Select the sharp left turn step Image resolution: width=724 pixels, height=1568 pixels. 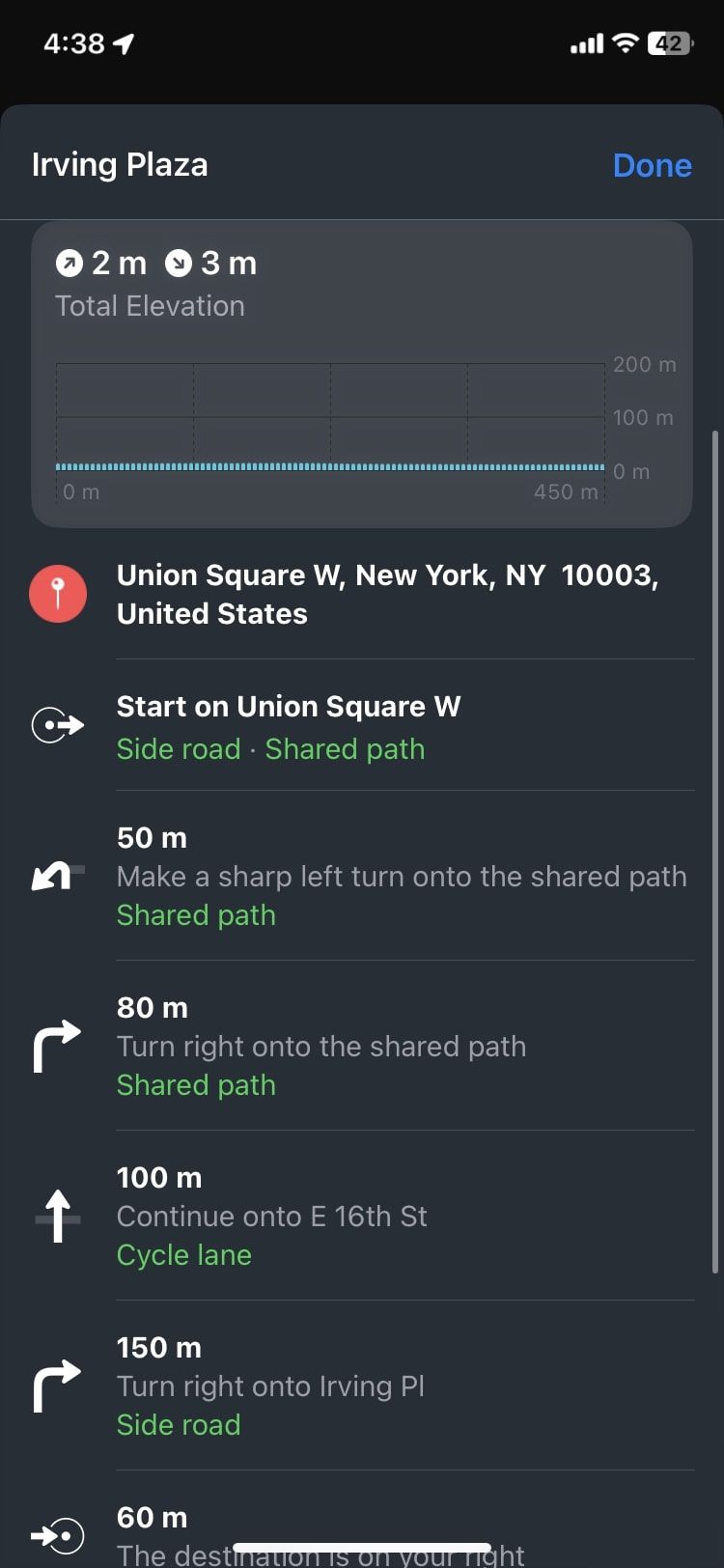pyautogui.click(x=386, y=876)
